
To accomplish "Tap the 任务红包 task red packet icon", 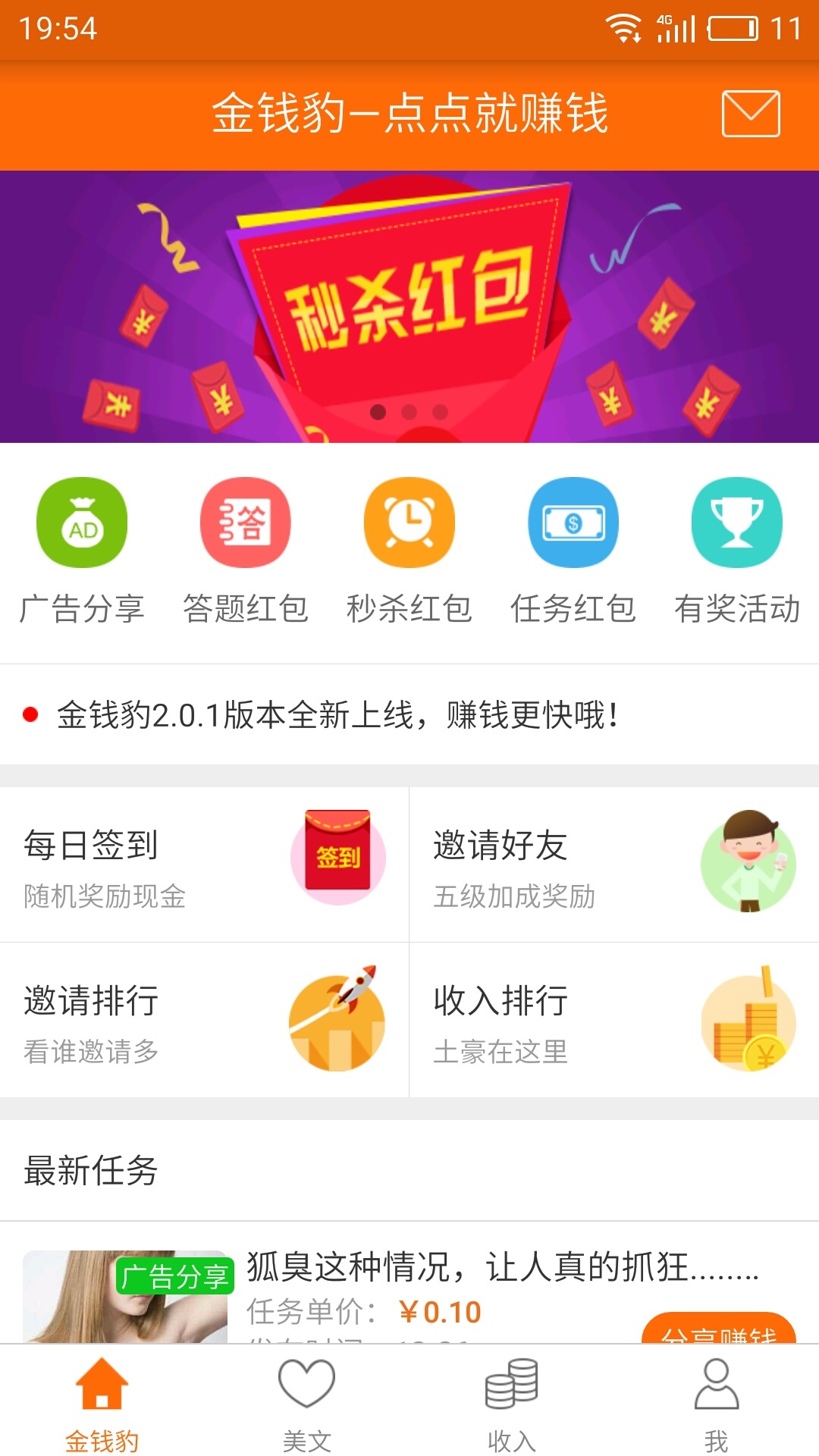I will (573, 522).
